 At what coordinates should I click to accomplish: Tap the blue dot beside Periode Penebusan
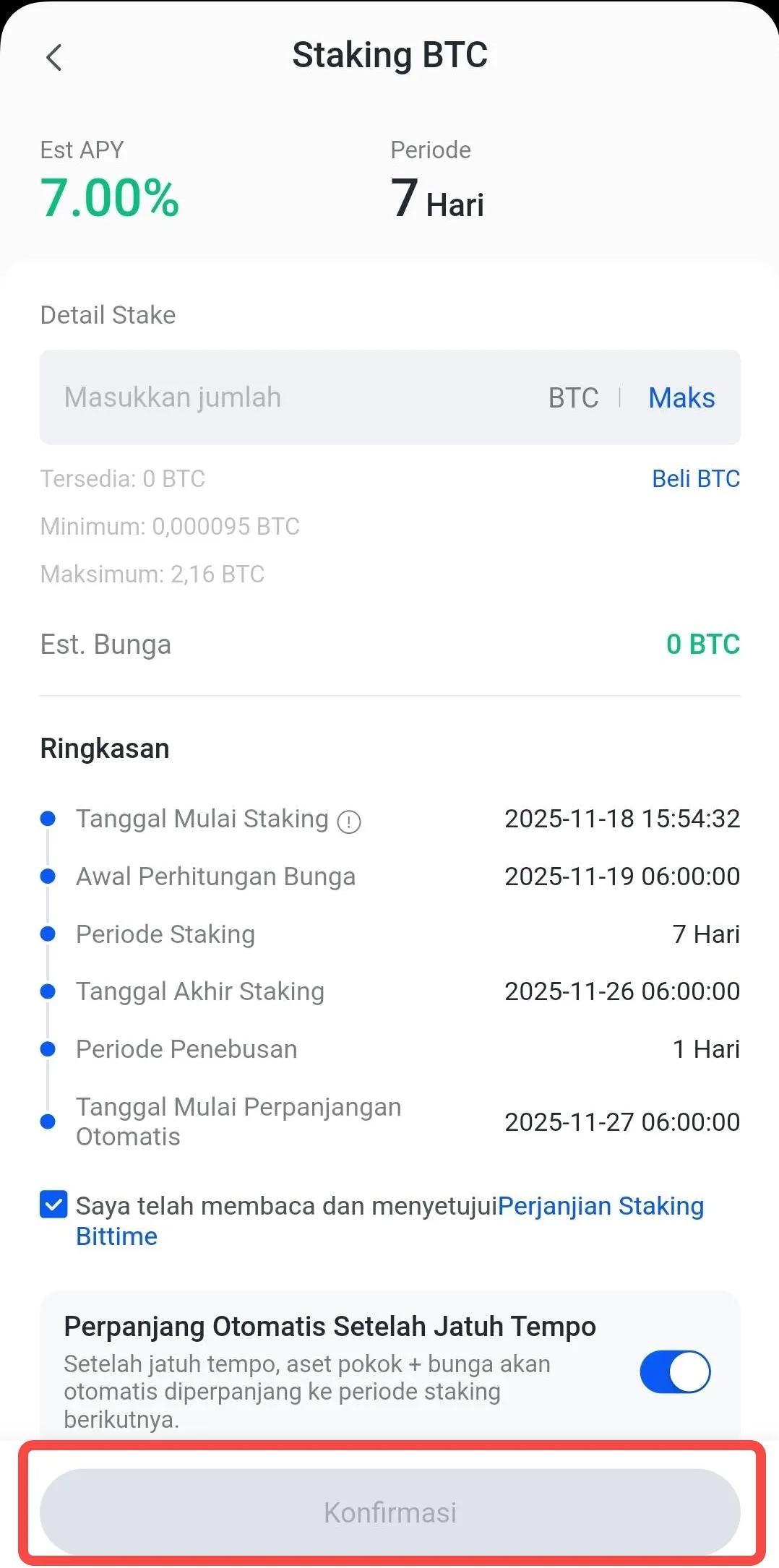click(x=48, y=1048)
